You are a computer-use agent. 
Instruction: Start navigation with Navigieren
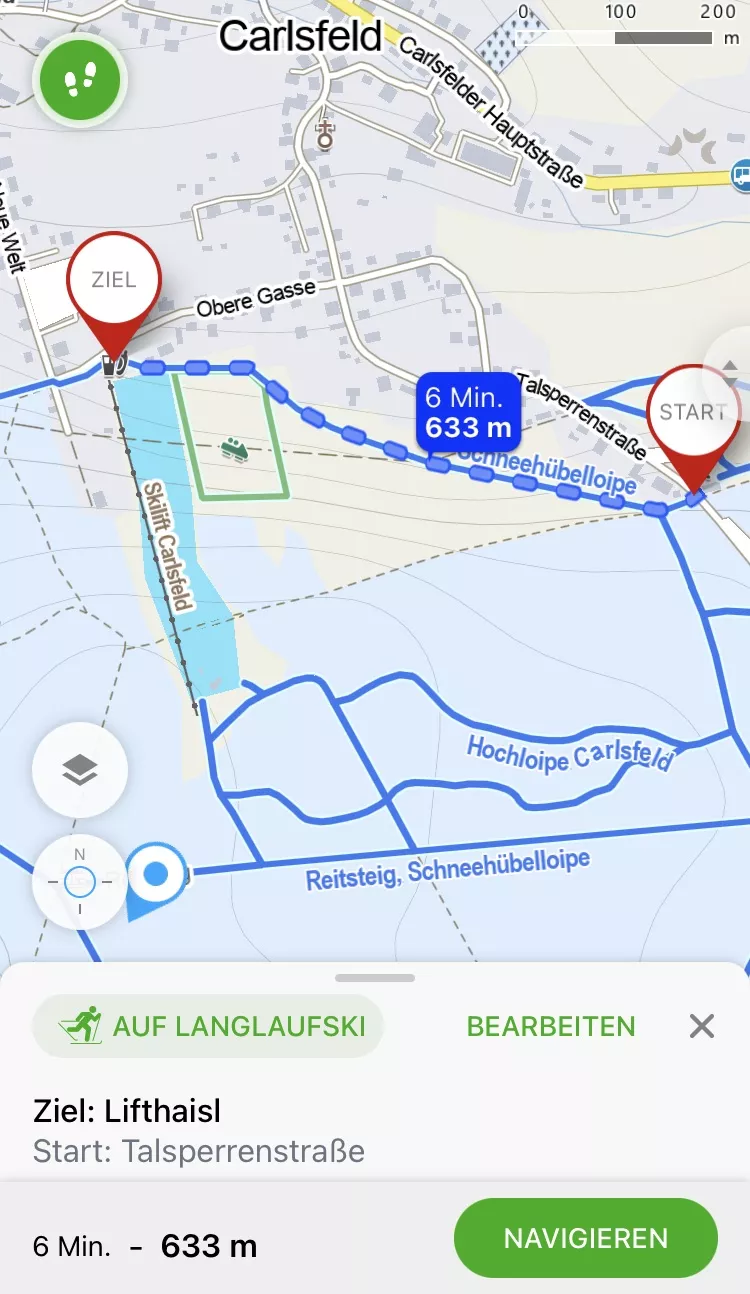(x=585, y=1238)
